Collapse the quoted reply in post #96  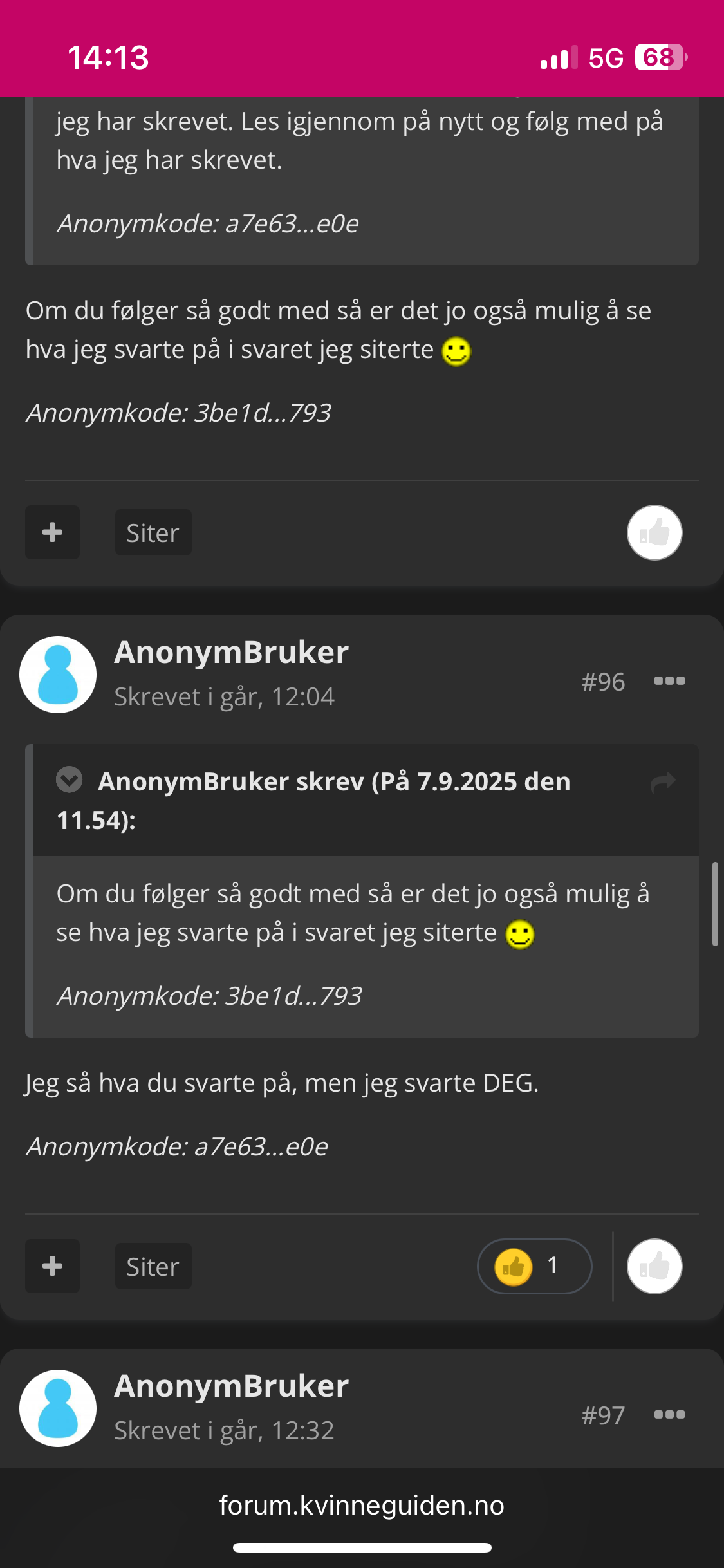pos(69,779)
